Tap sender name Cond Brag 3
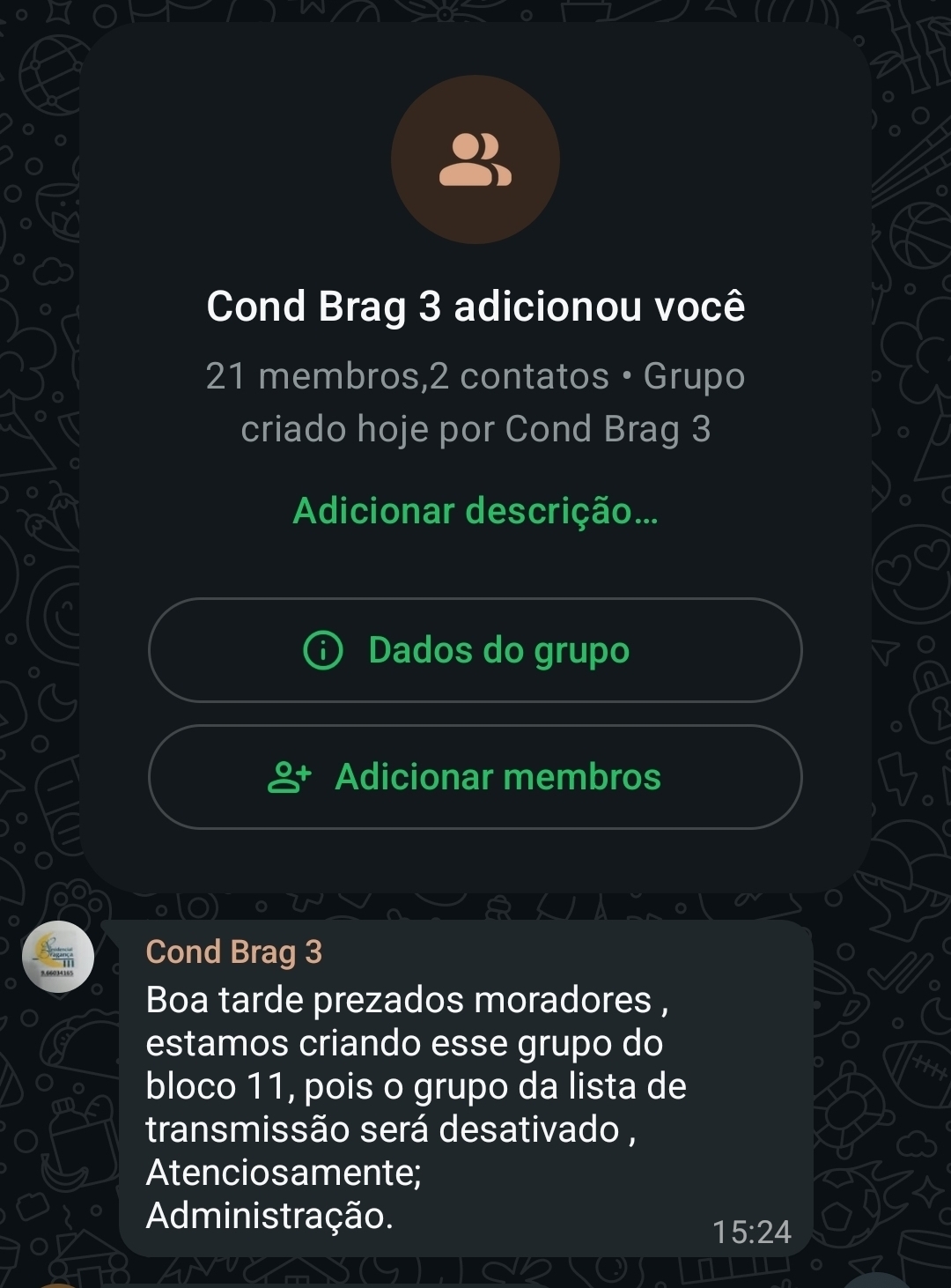Screen dimensions: 951x1288 pos(234,952)
